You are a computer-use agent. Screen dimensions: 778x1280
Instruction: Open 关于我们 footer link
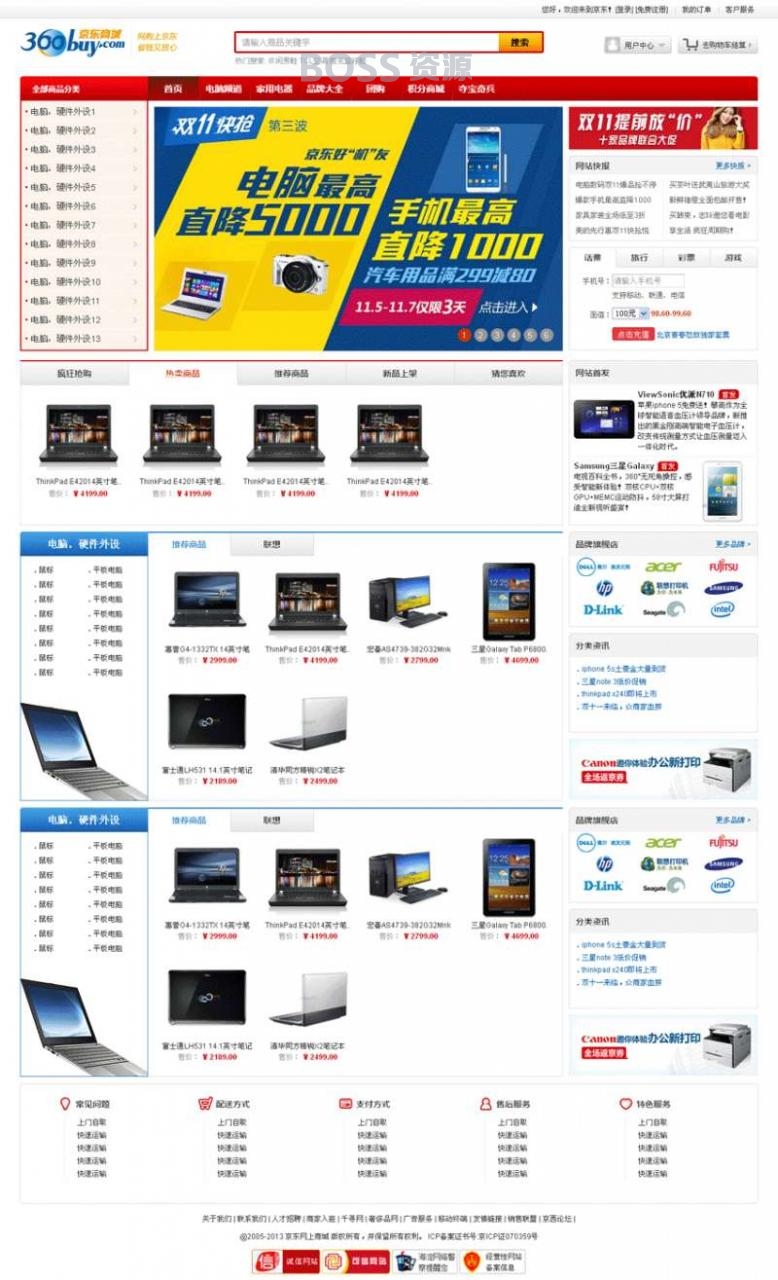pos(216,1219)
